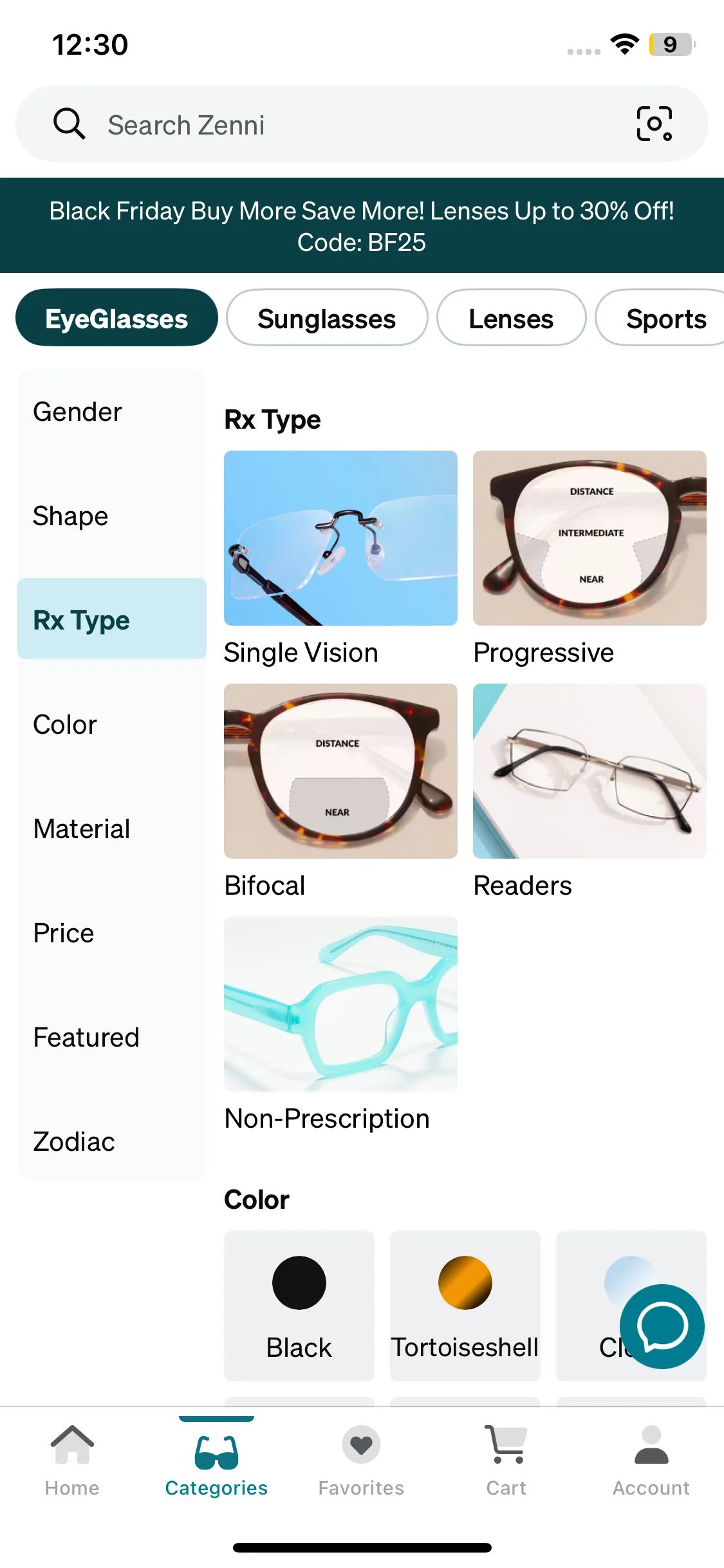The width and height of the screenshot is (724, 1568).
Task: Open the Cart tab
Action: pos(506,1461)
